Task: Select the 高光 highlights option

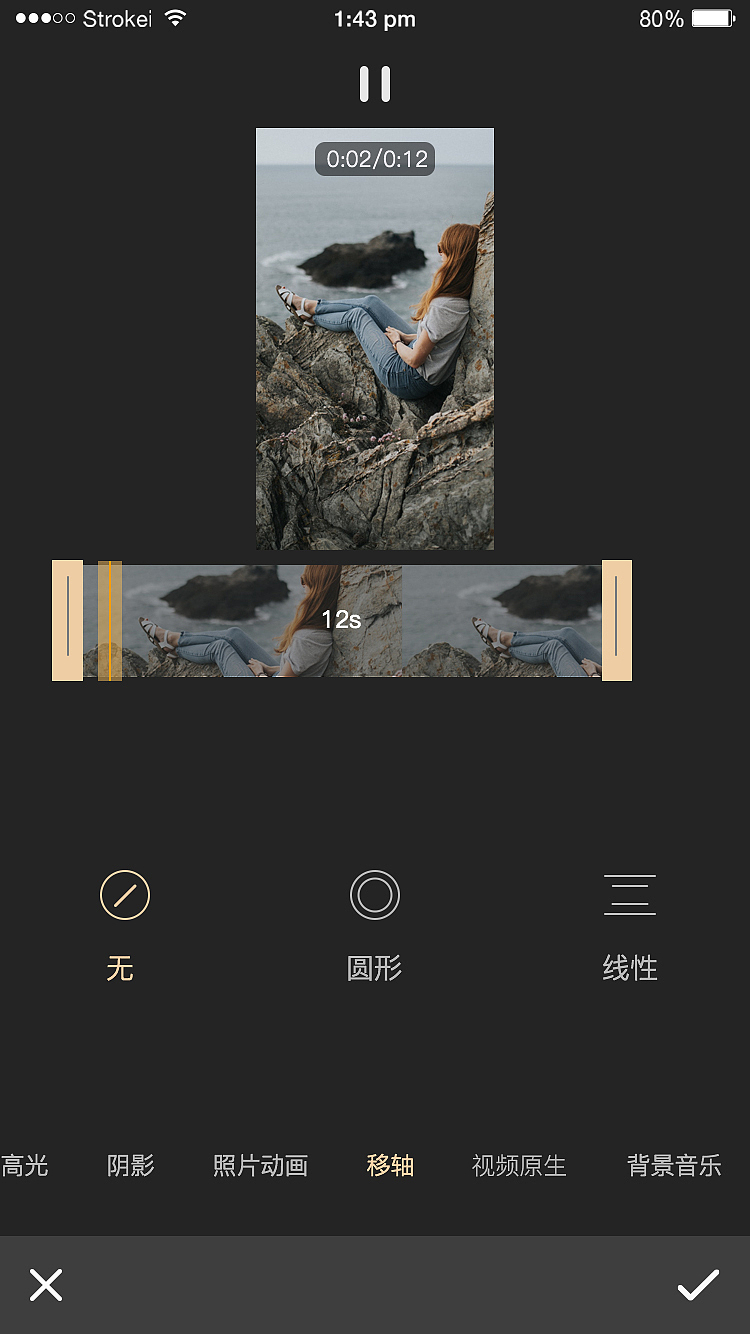Action: (x=26, y=1165)
